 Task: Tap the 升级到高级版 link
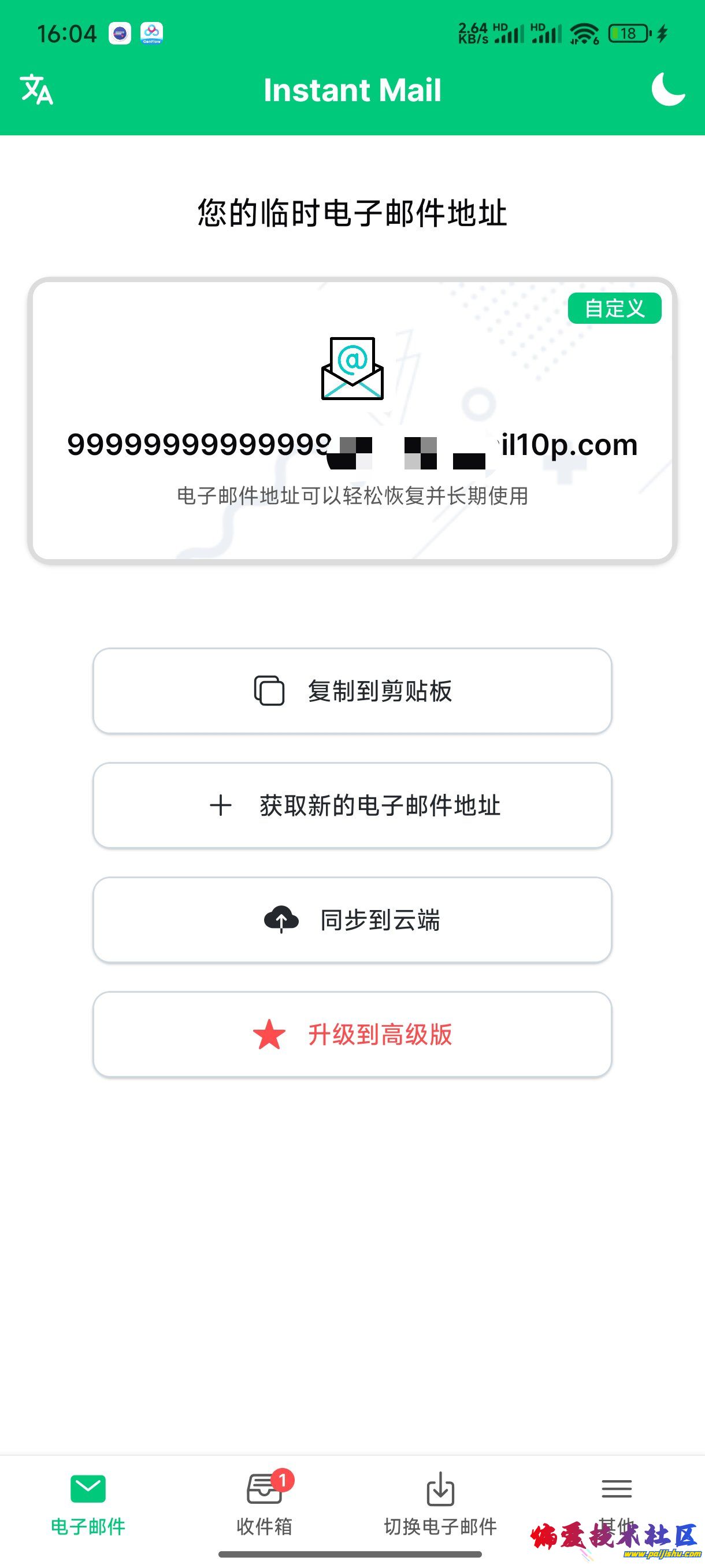(379, 1034)
